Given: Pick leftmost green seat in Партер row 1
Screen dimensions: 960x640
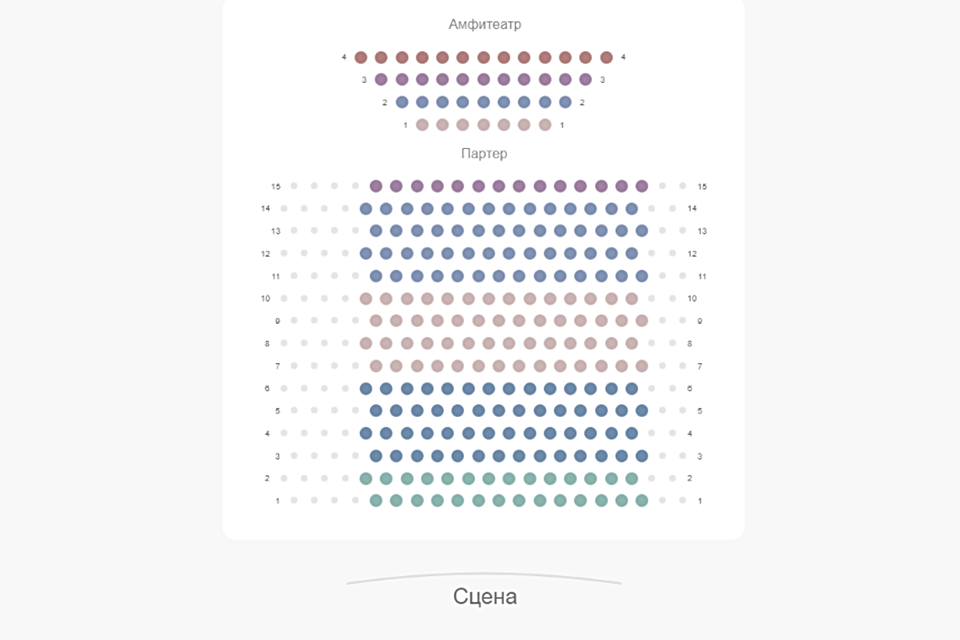Looking at the screenshot, I should (376, 500).
